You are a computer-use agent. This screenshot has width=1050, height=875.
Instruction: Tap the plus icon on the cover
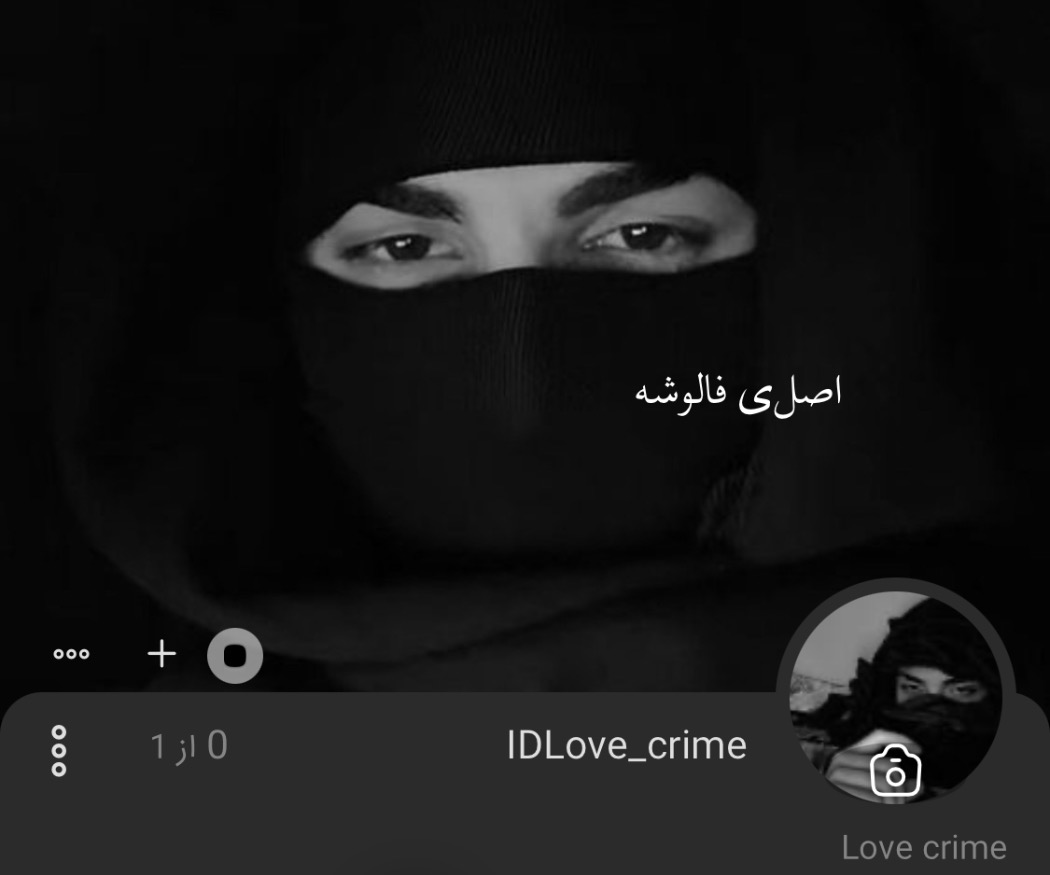161,655
